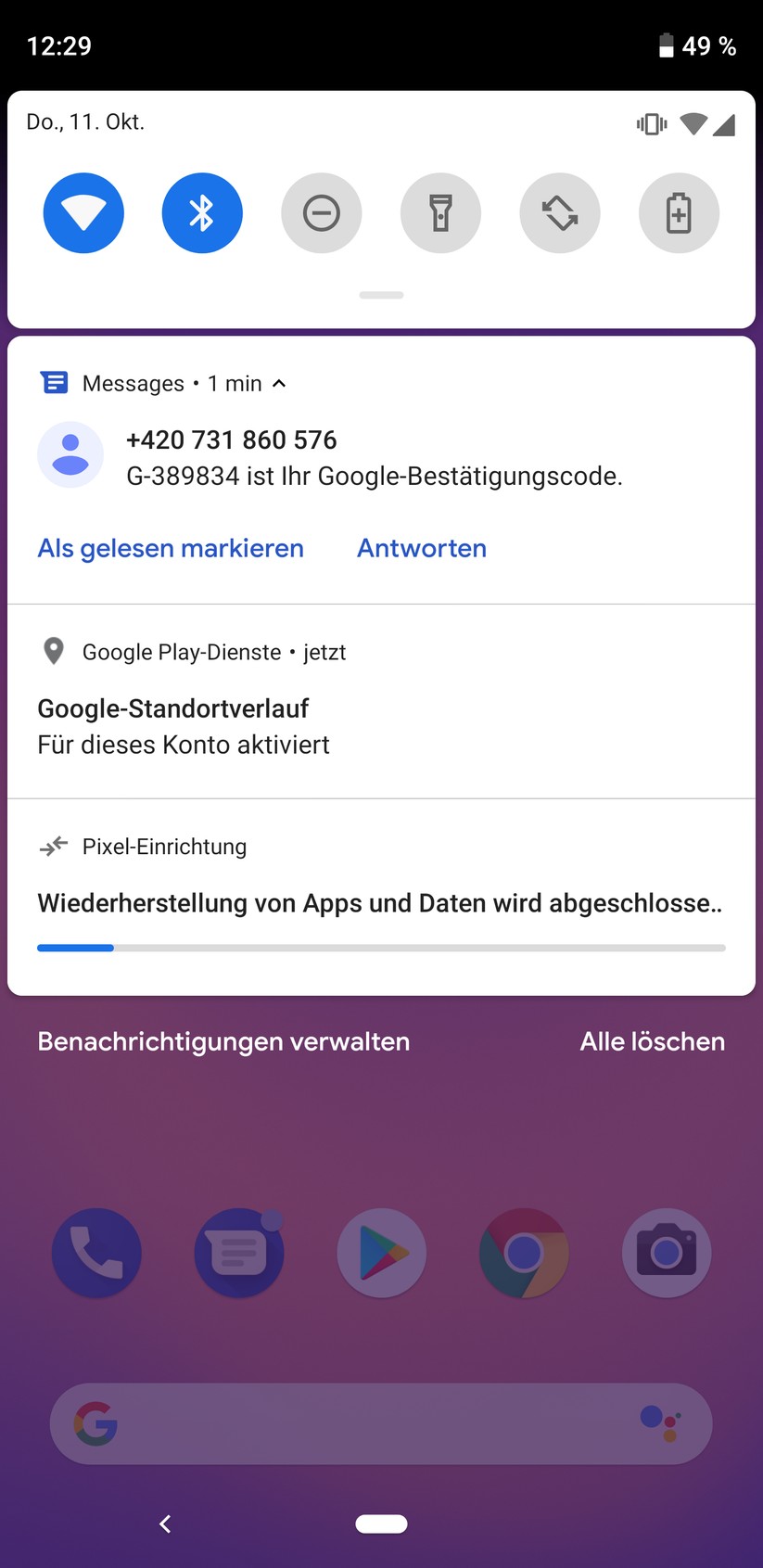The height and width of the screenshot is (1568, 763).
Task: Open the Phone app from the dock
Action: coord(95,1253)
